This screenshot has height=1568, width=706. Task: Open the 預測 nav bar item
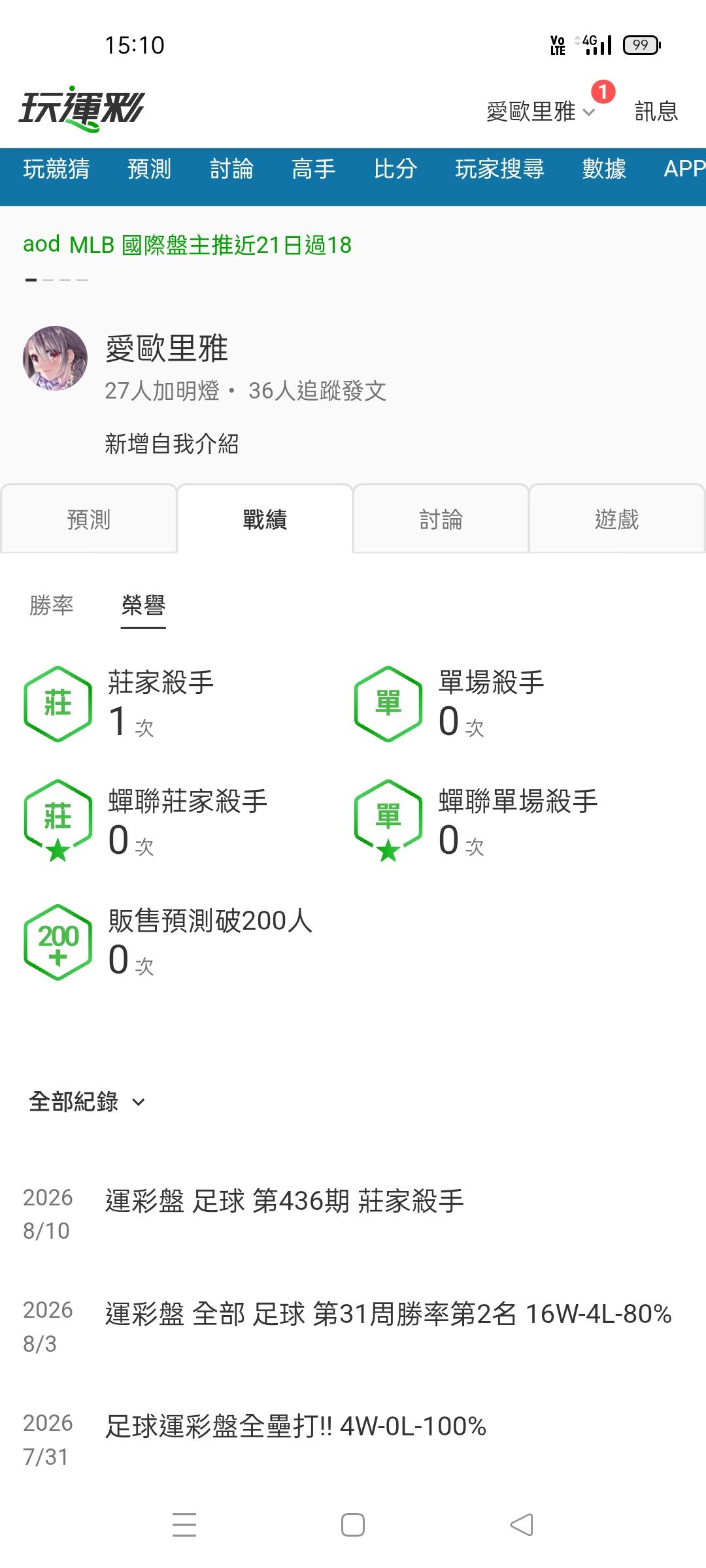(x=150, y=169)
